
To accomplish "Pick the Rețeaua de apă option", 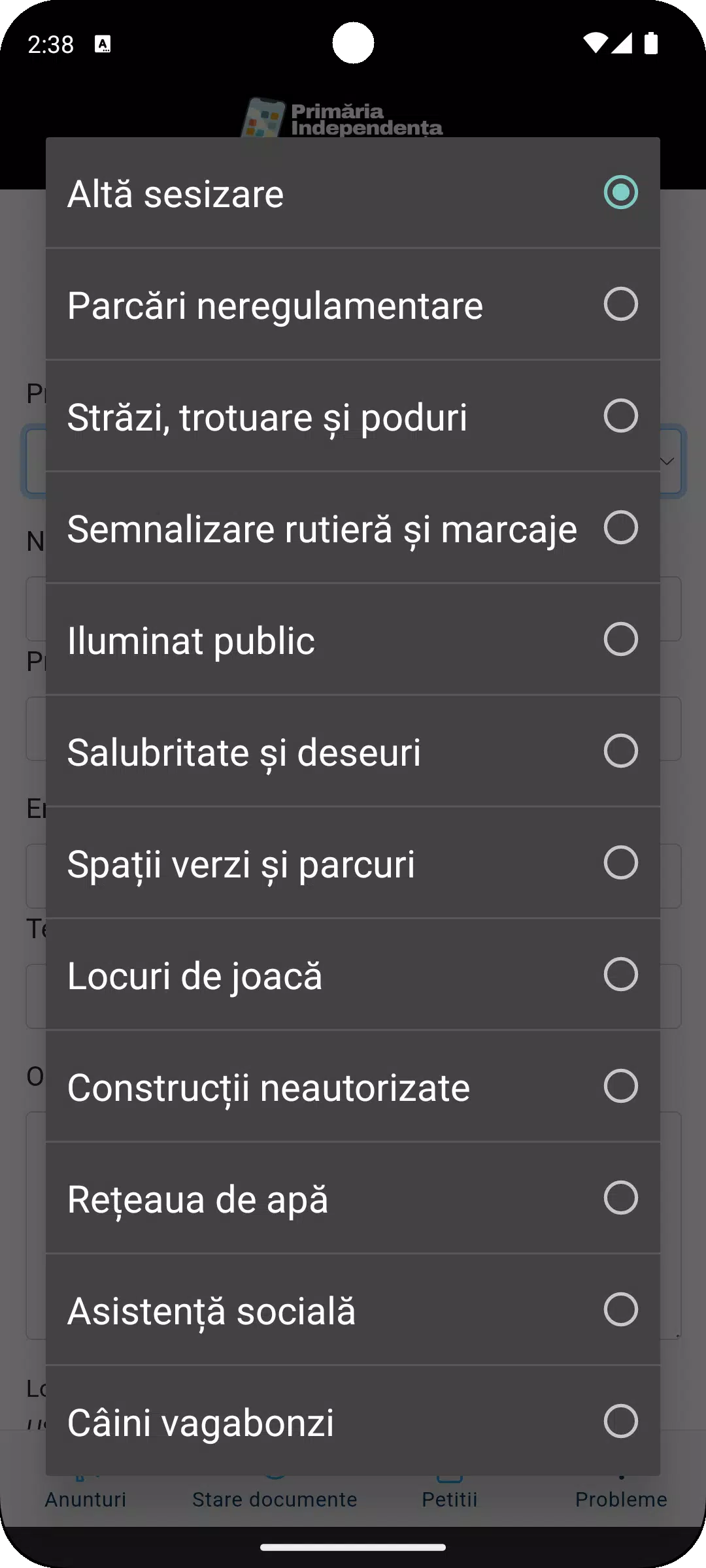I will 353,1198.
